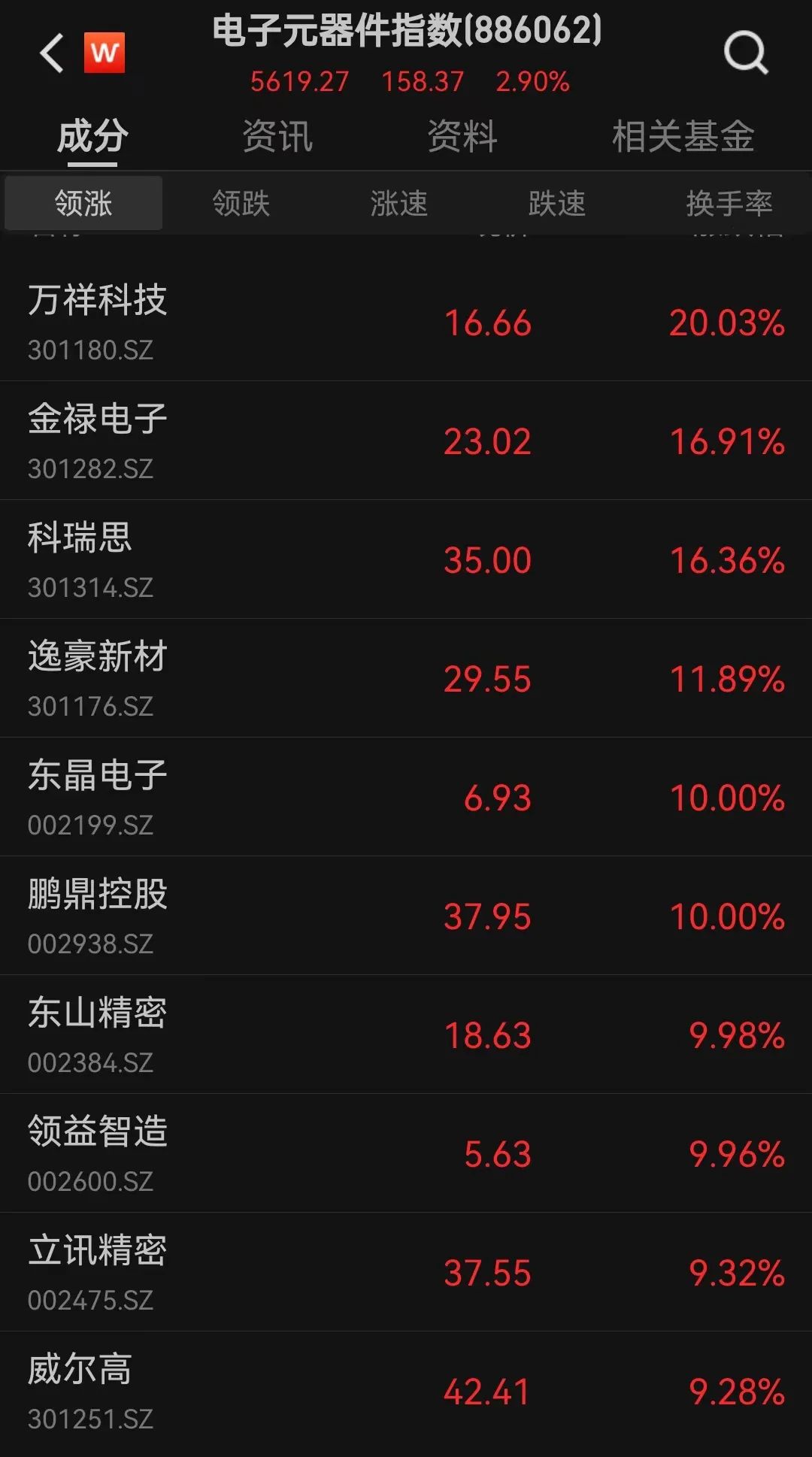Go back using the top-left arrow
The width and height of the screenshot is (812, 1457).
pyautogui.click(x=51, y=53)
